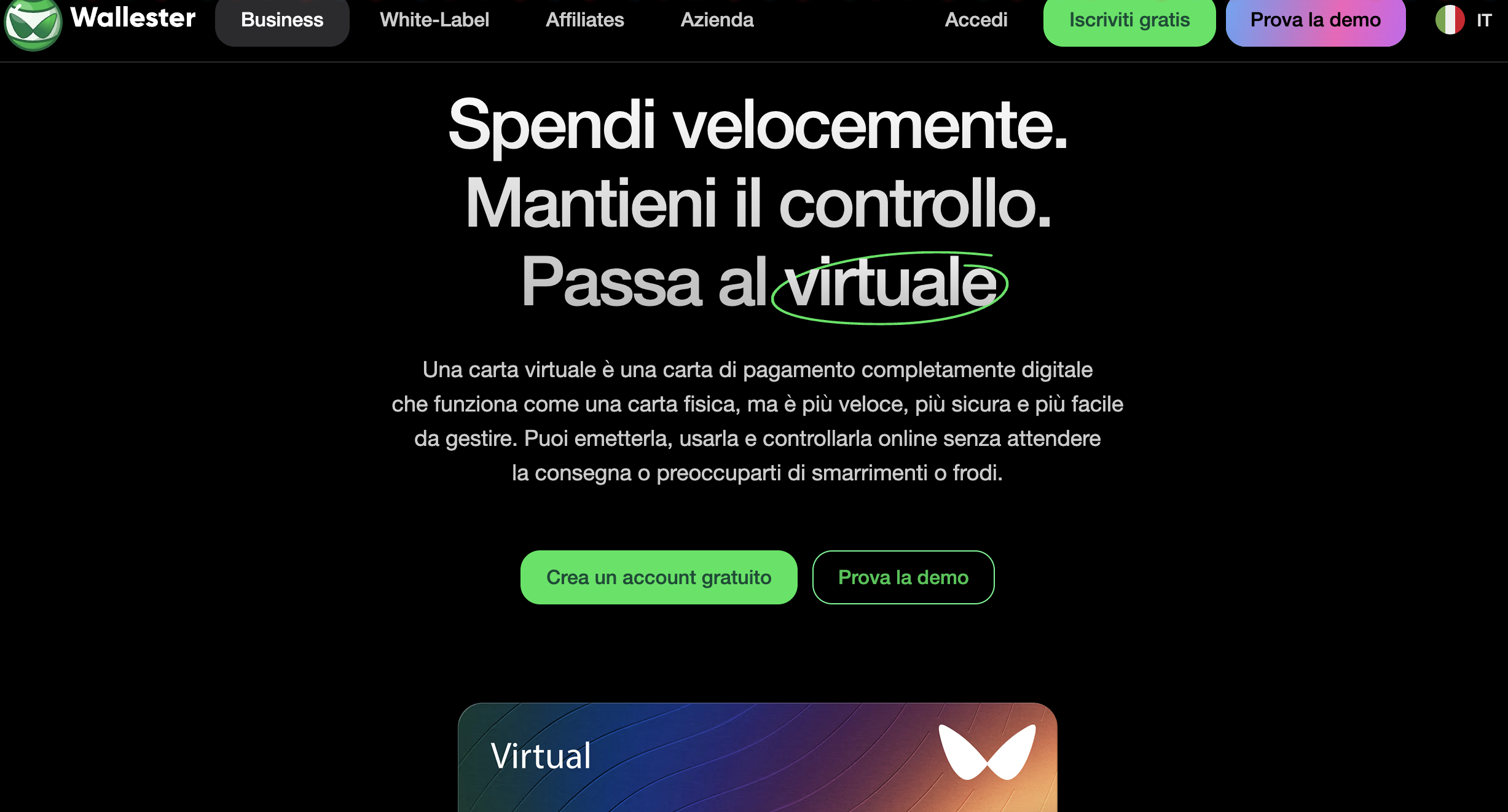Open the Azienda menu

[717, 20]
